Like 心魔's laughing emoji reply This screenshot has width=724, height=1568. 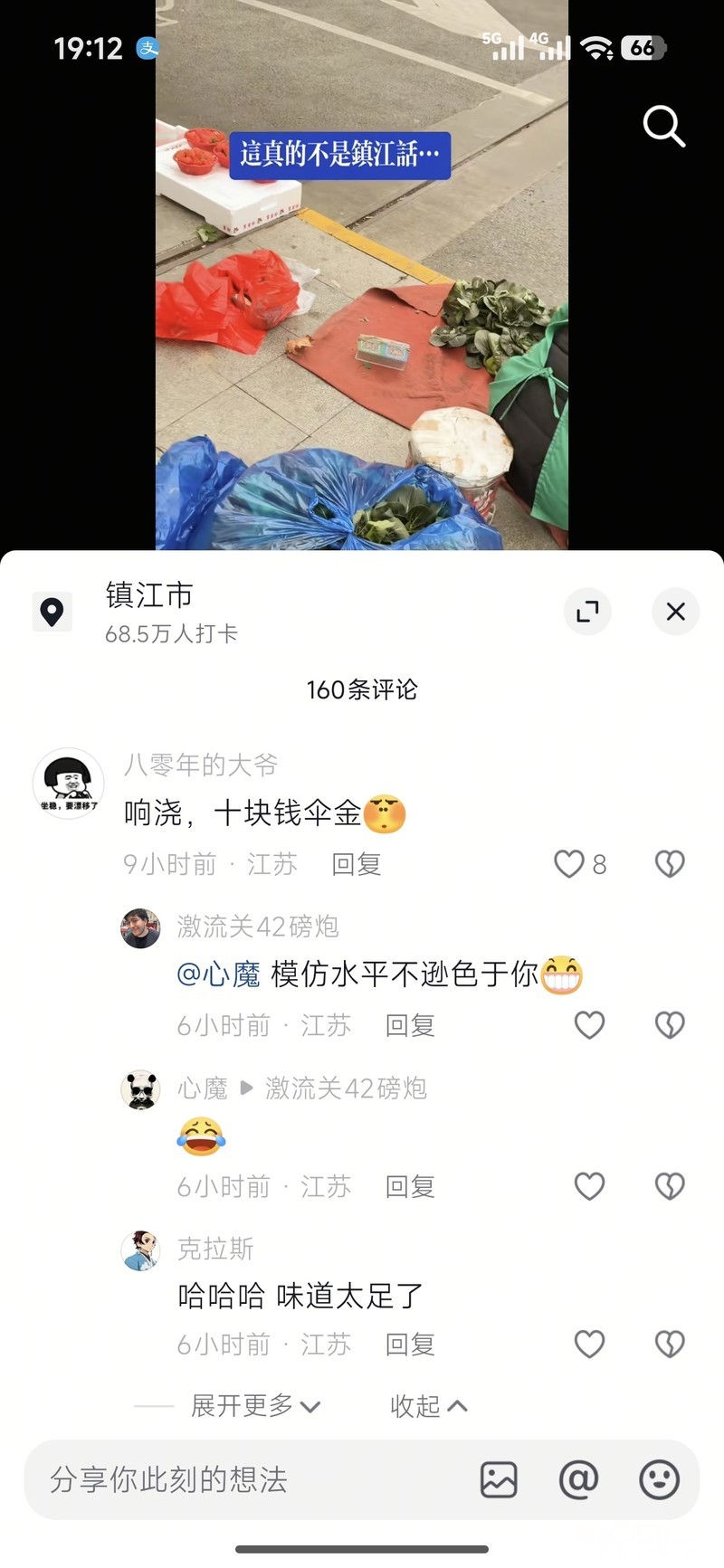coord(589,1186)
